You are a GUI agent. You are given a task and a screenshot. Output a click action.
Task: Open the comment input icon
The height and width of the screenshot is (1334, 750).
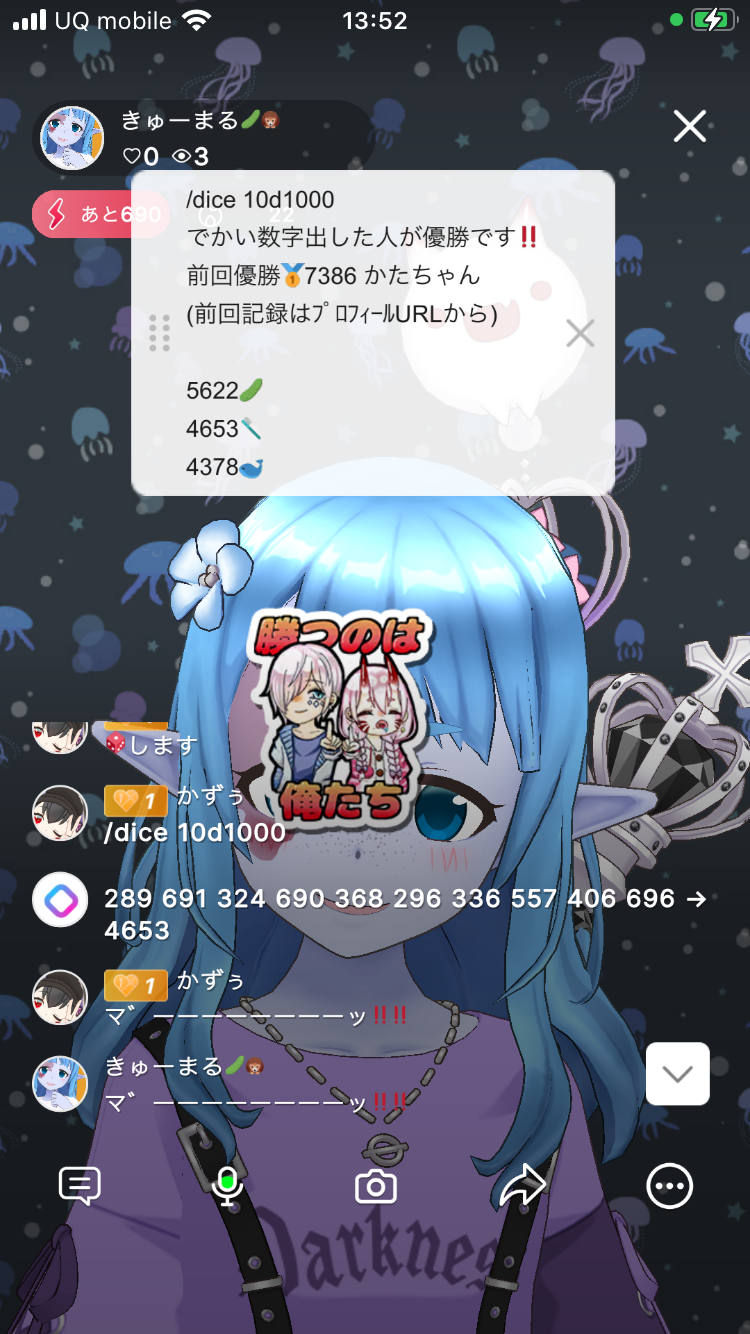pyautogui.click(x=80, y=1187)
